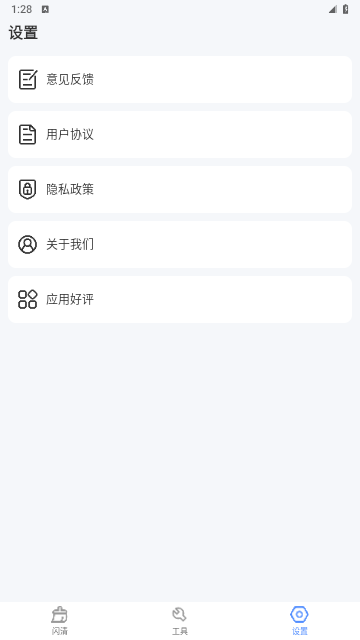The image size is (360, 640).
Task: Switch to the 闪清 tab
Action: [60, 620]
